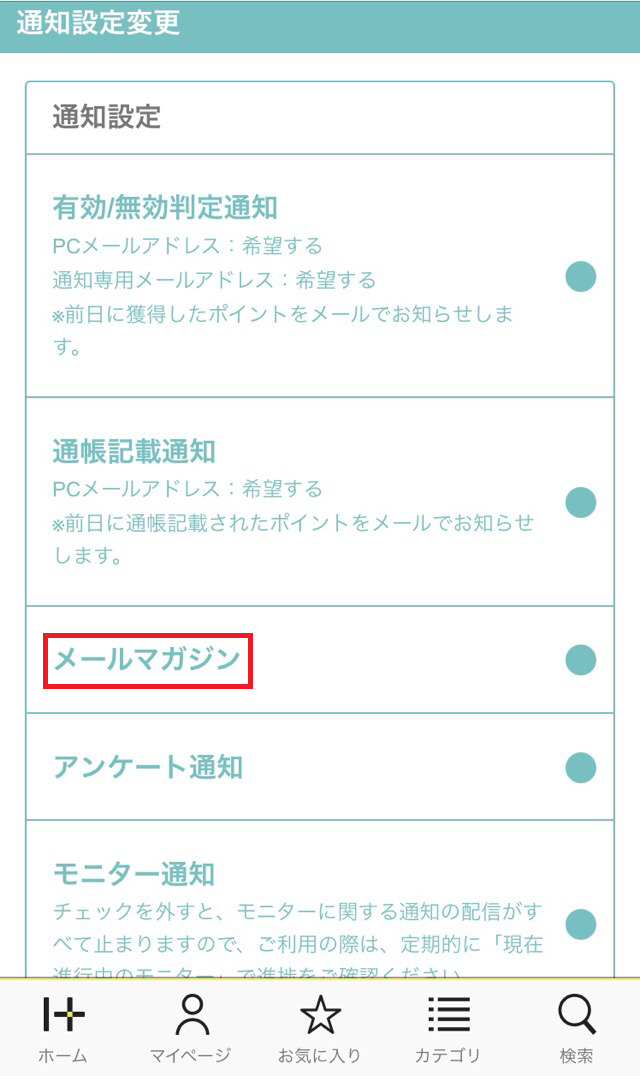Open モニター通知 settings row
Viewport: 640px width, 1076px height.
click(x=320, y=899)
